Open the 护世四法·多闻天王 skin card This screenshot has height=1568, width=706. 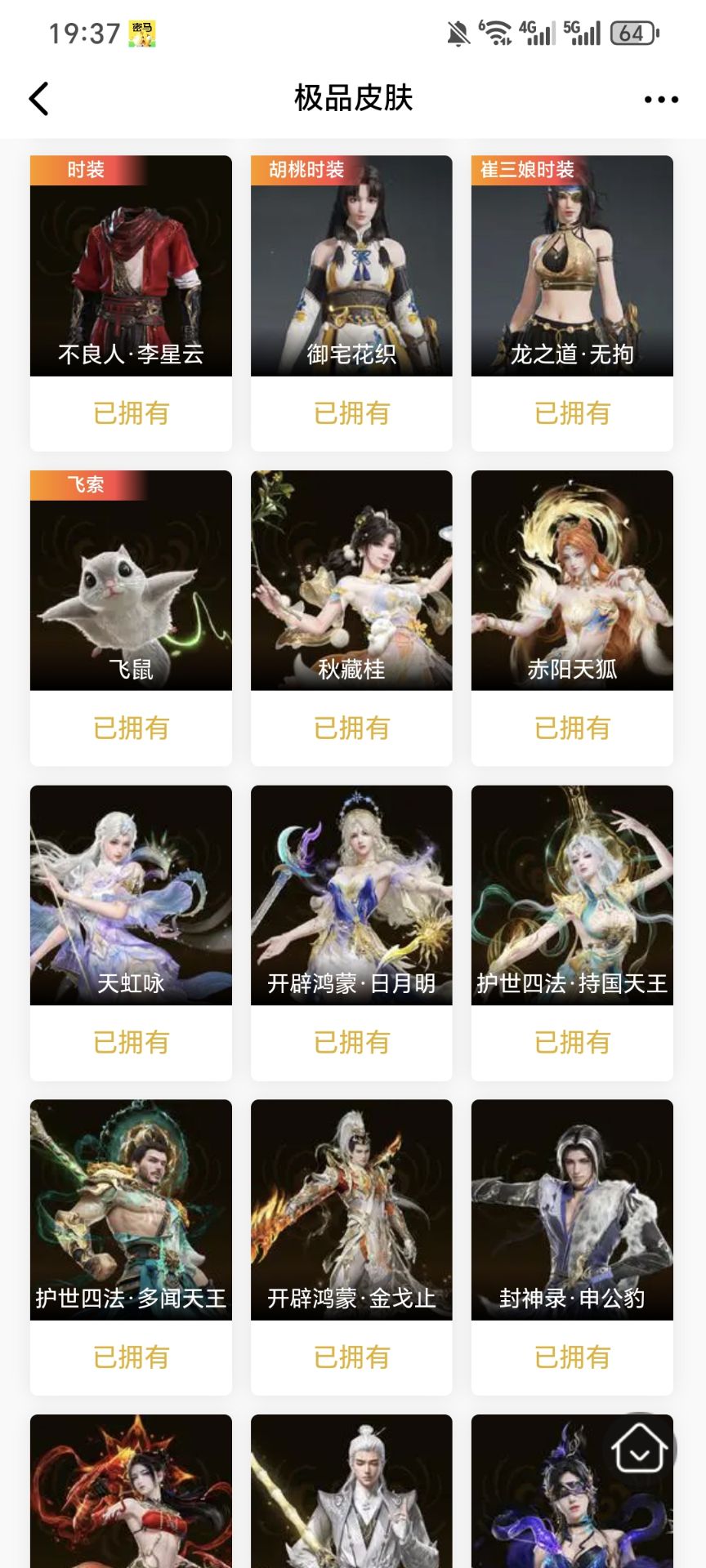click(131, 1210)
